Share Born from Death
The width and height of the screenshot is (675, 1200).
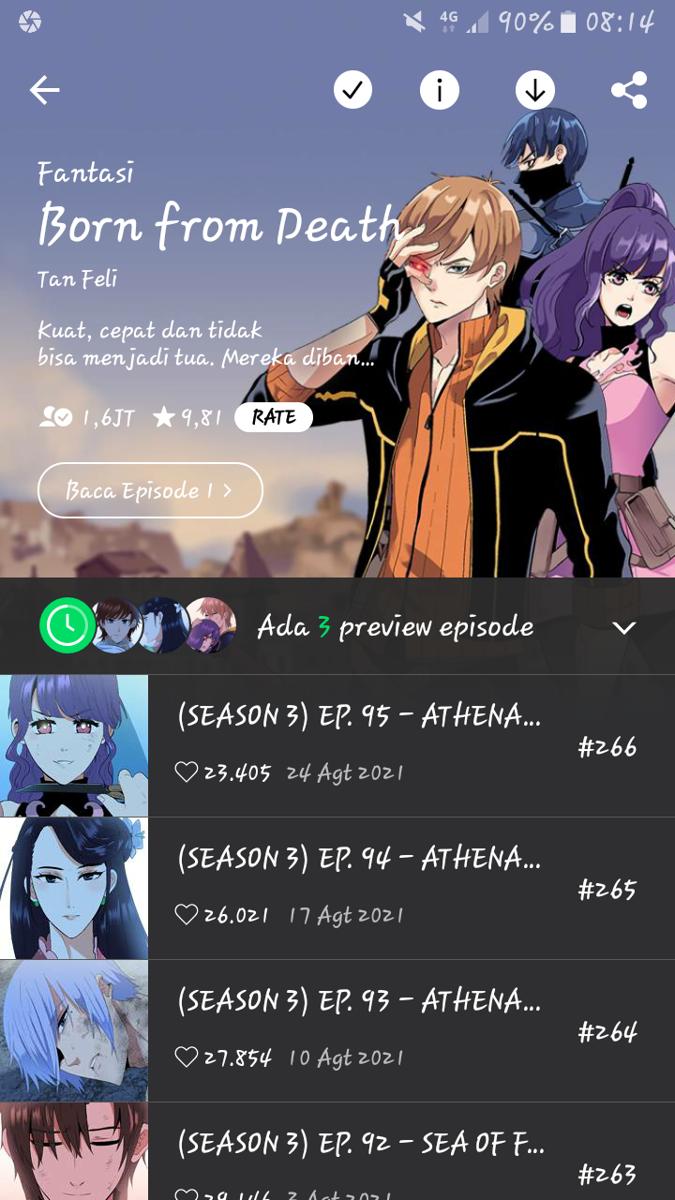tap(628, 91)
